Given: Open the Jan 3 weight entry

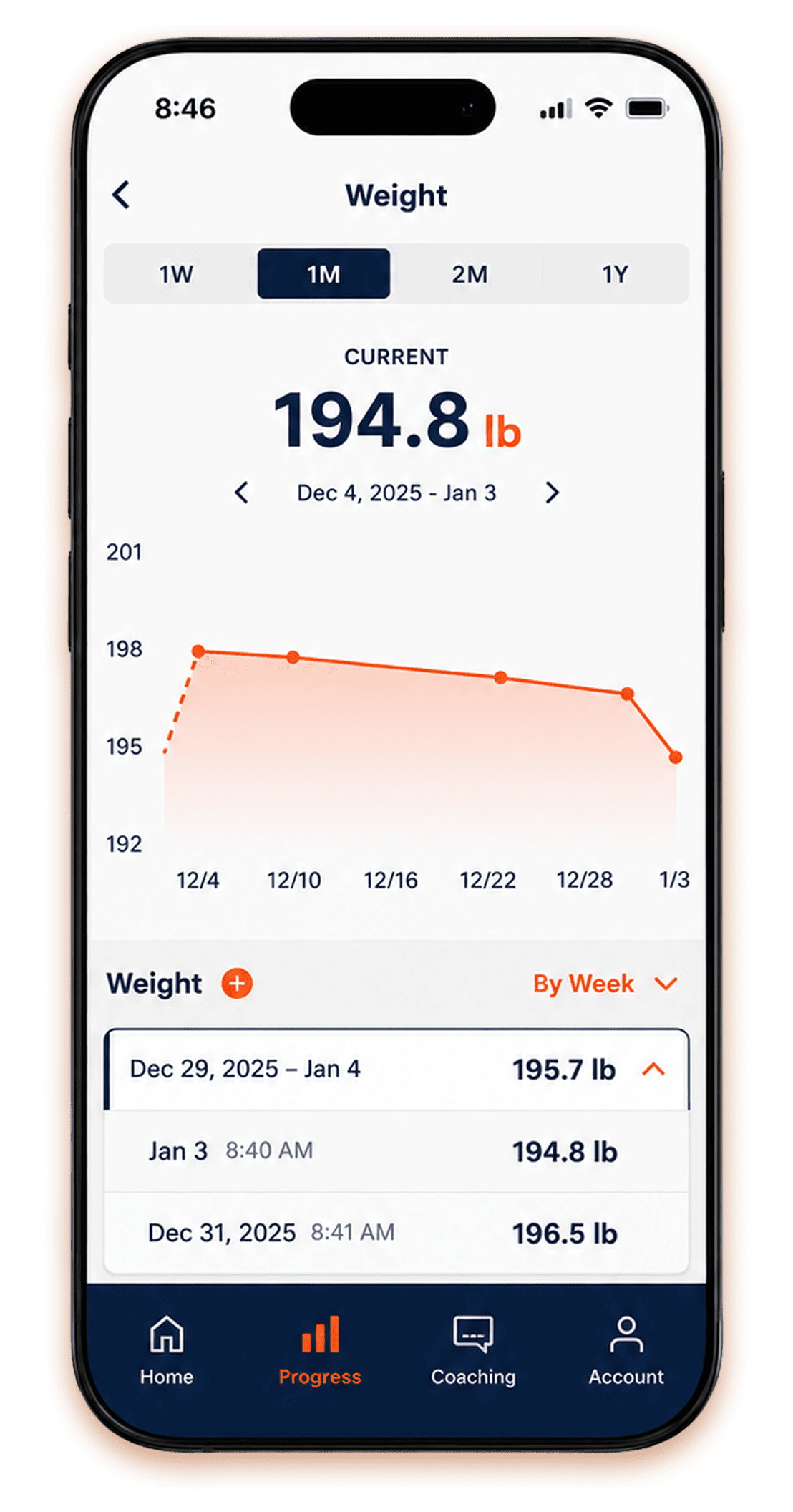Looking at the screenshot, I should pyautogui.click(x=396, y=1151).
